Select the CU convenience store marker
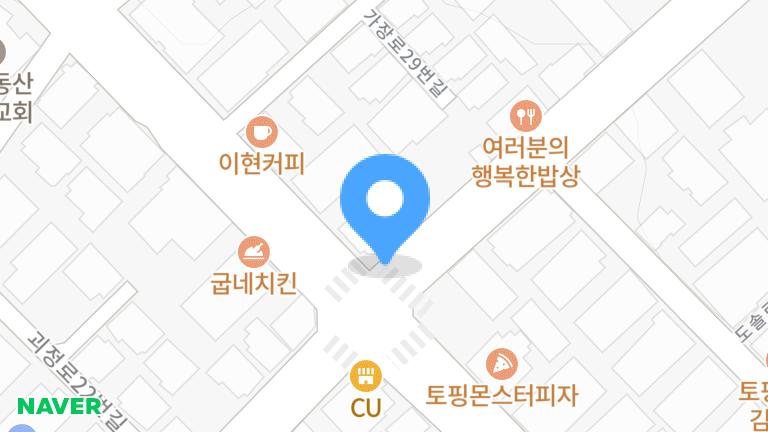The width and height of the screenshot is (768, 432). (367, 377)
